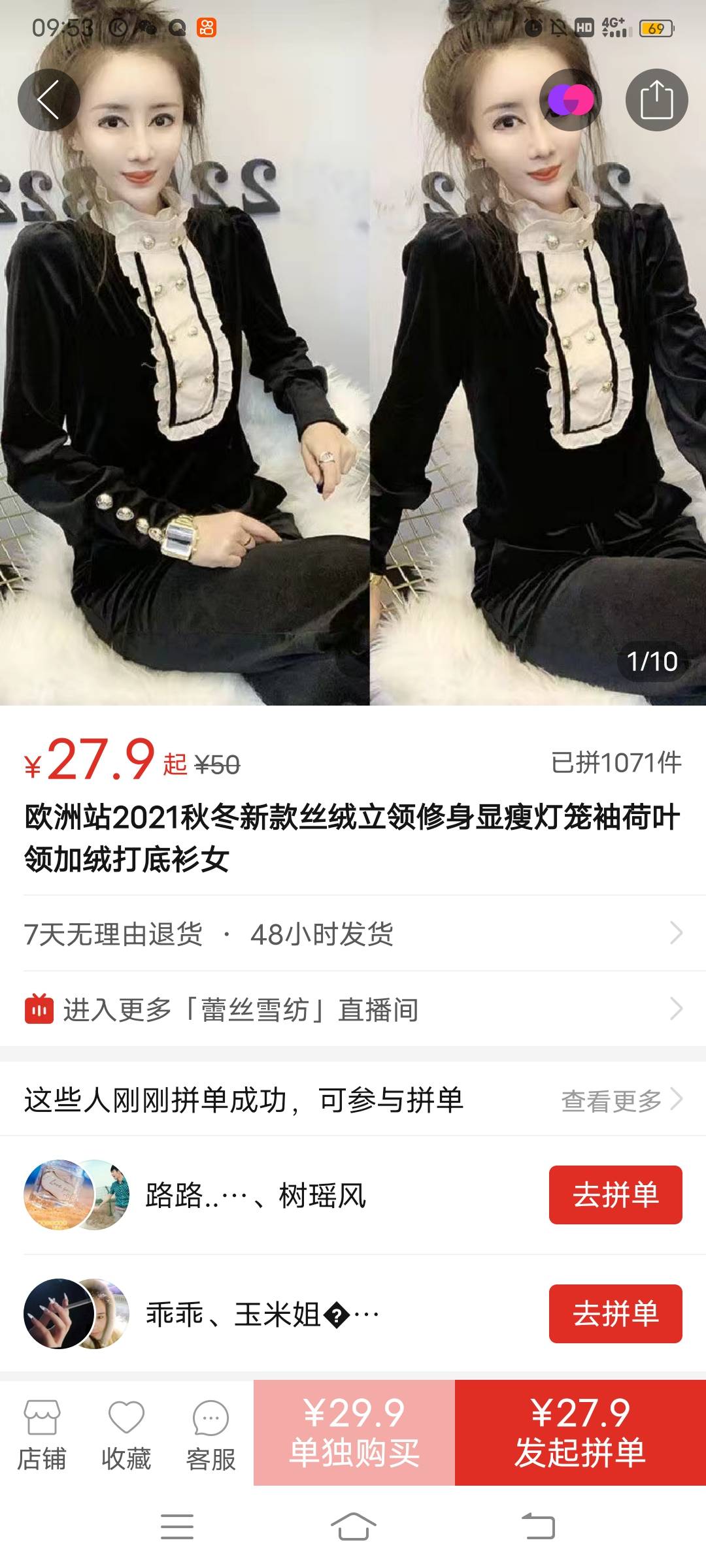The height and width of the screenshot is (1568, 706).
Task: Tap the system home button
Action: click(x=353, y=1527)
